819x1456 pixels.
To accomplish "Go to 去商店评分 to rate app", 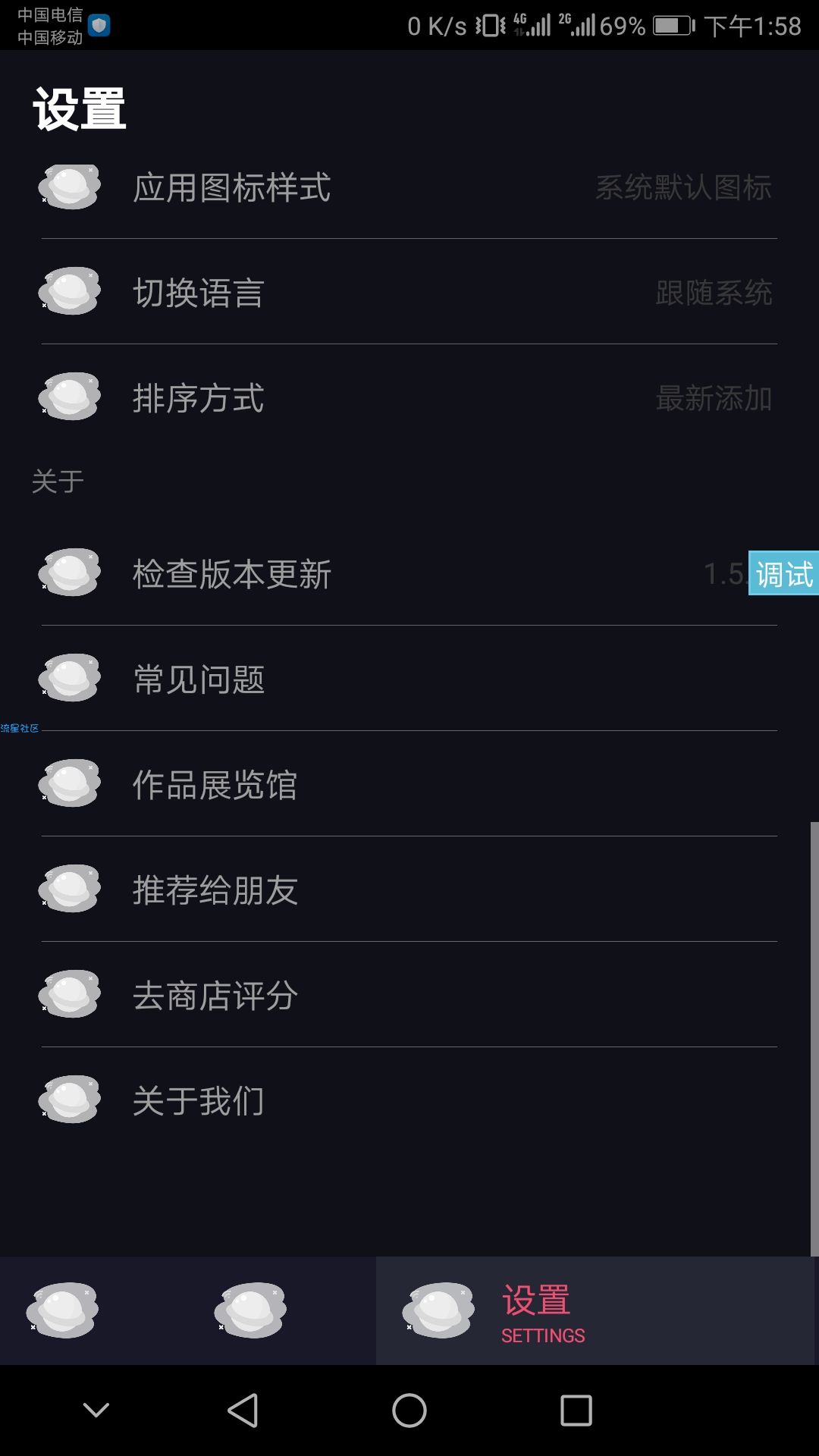I will [409, 995].
